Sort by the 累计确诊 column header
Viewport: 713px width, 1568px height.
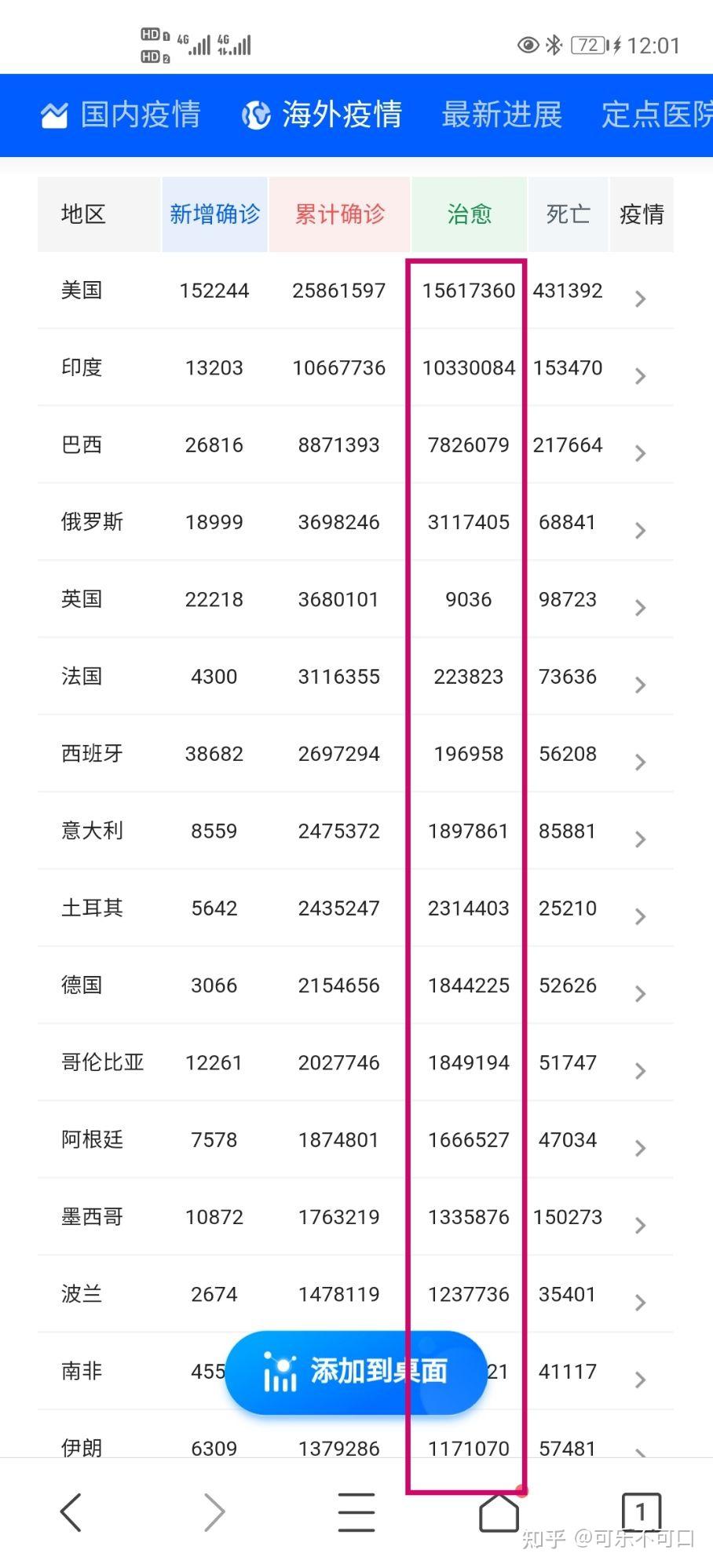tap(338, 214)
